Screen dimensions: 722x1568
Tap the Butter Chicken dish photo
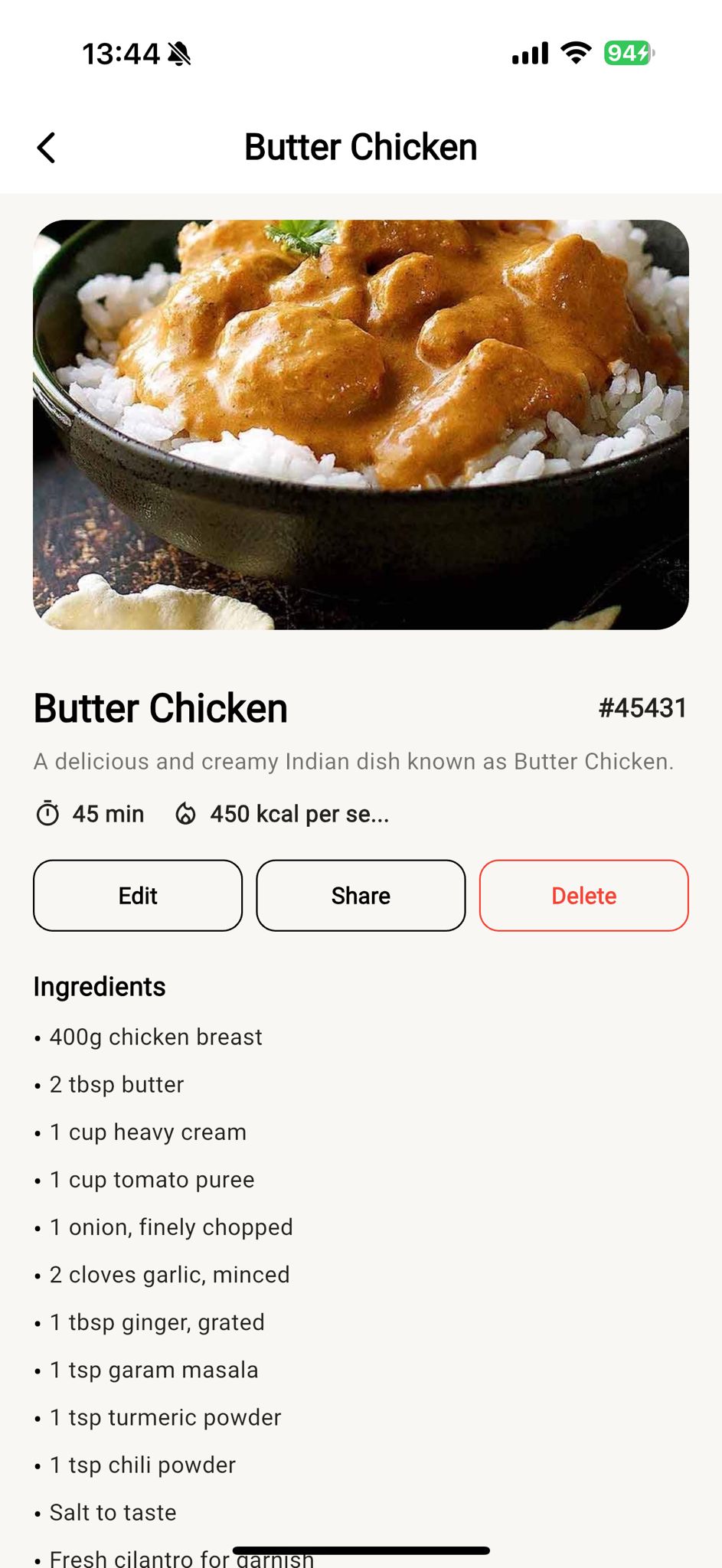point(361,423)
